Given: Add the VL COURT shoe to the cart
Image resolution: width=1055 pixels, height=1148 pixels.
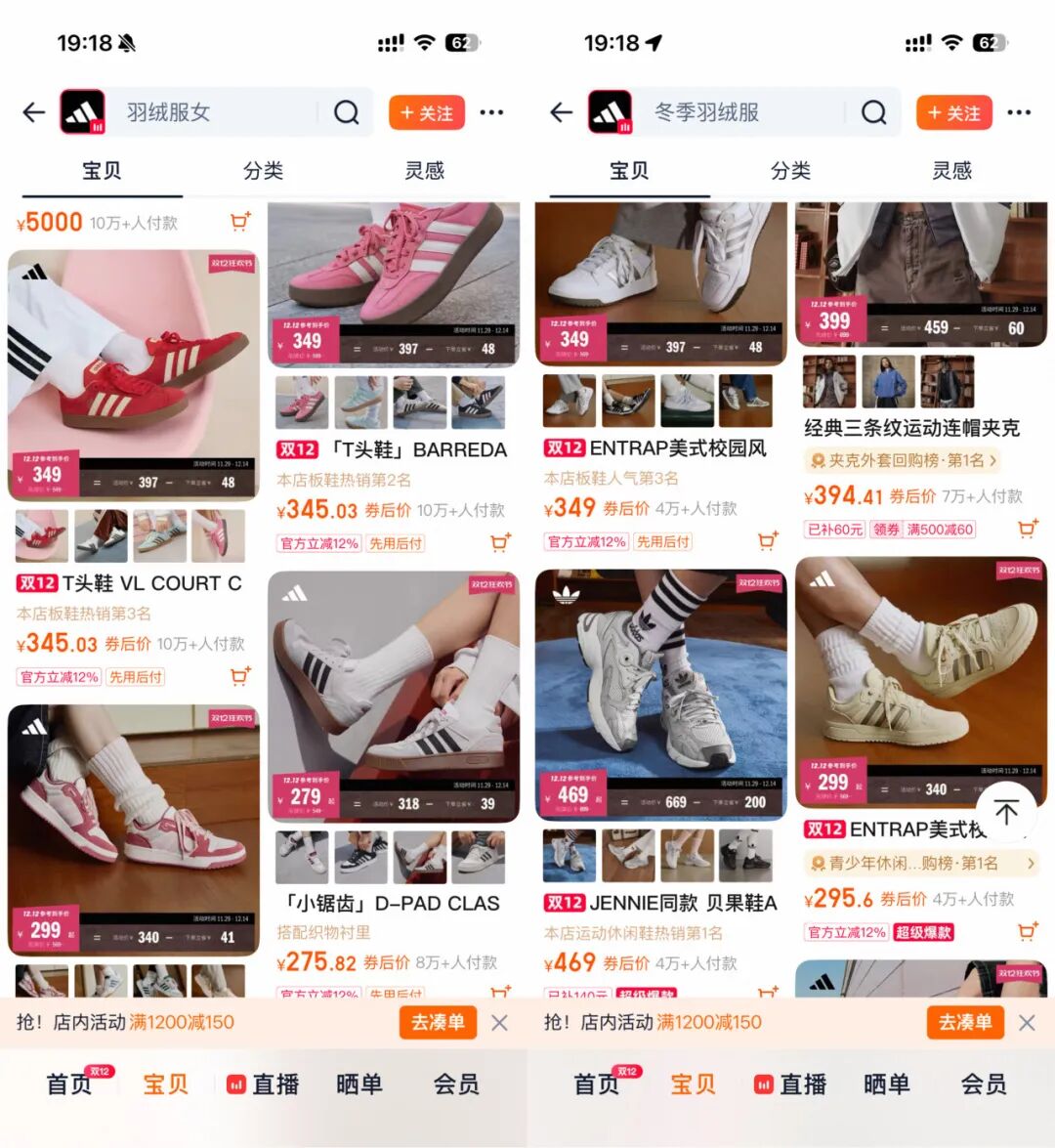Looking at the screenshot, I should pos(240,676).
